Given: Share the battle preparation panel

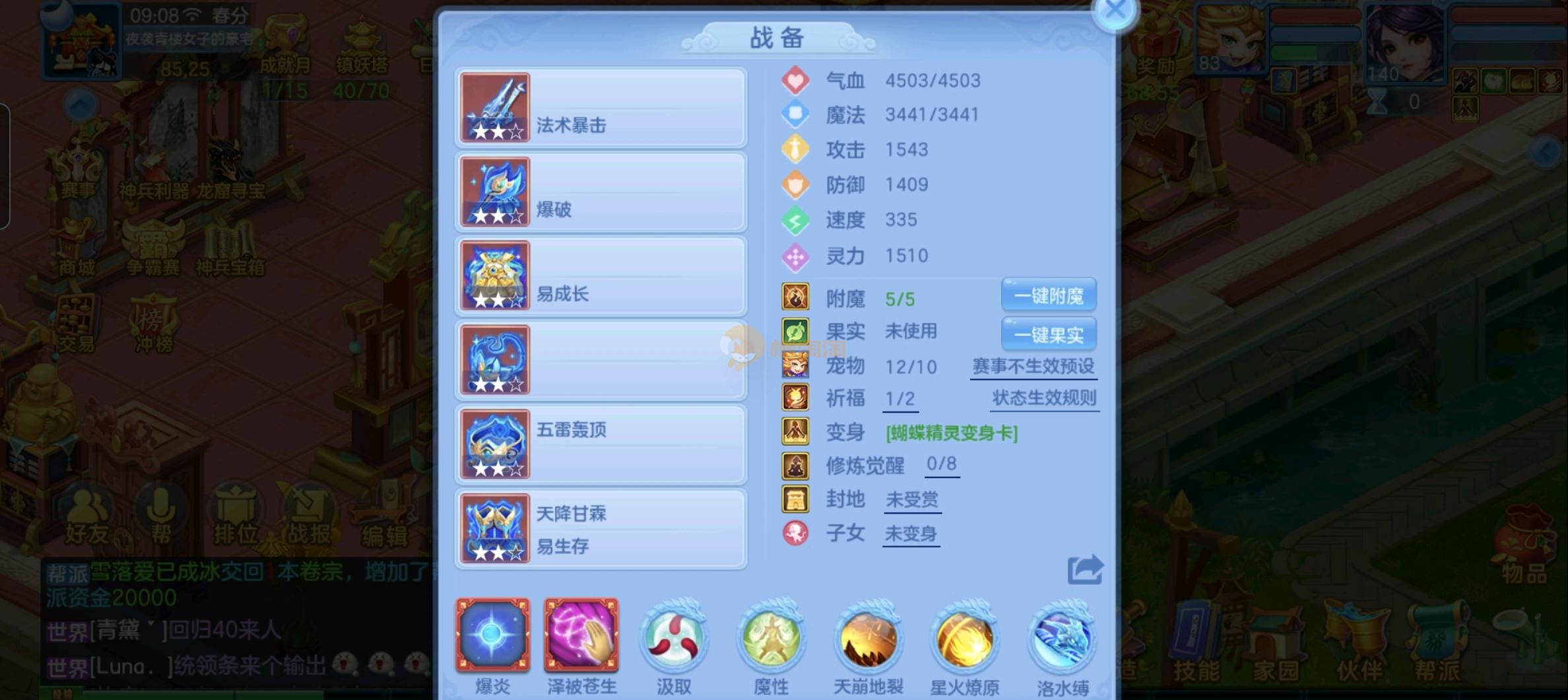Looking at the screenshot, I should [1084, 570].
